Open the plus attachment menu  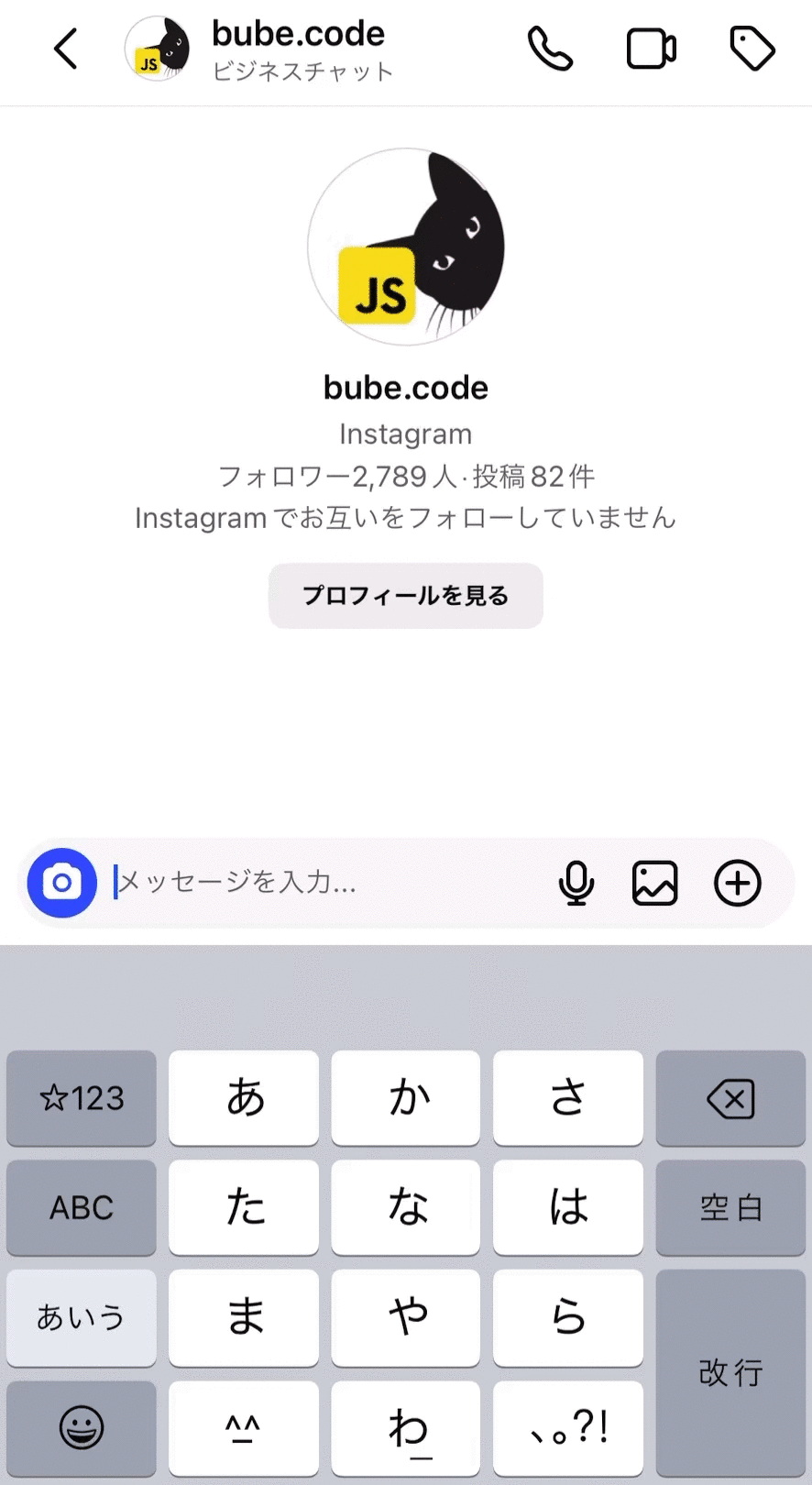click(738, 883)
